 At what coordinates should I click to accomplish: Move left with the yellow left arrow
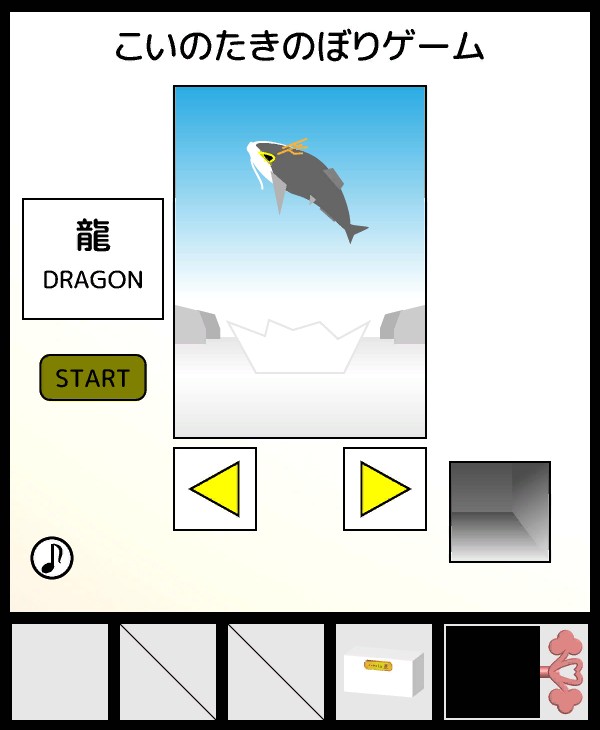pyautogui.click(x=215, y=489)
